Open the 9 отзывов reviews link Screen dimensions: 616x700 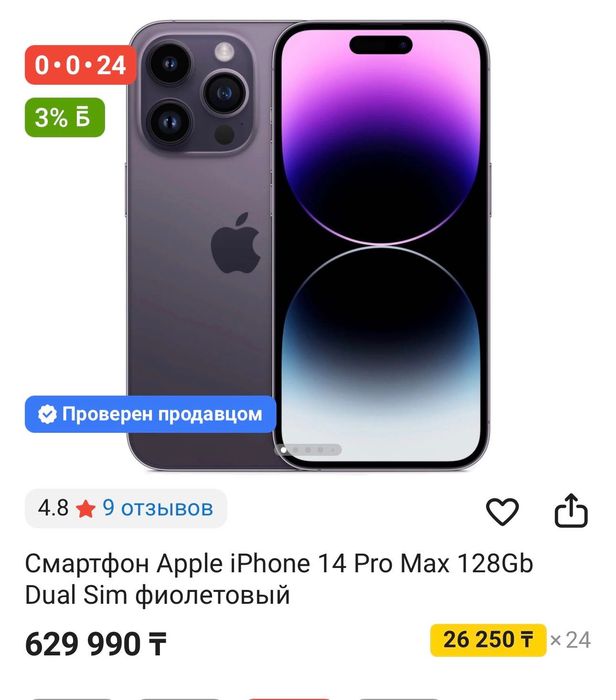click(x=157, y=508)
